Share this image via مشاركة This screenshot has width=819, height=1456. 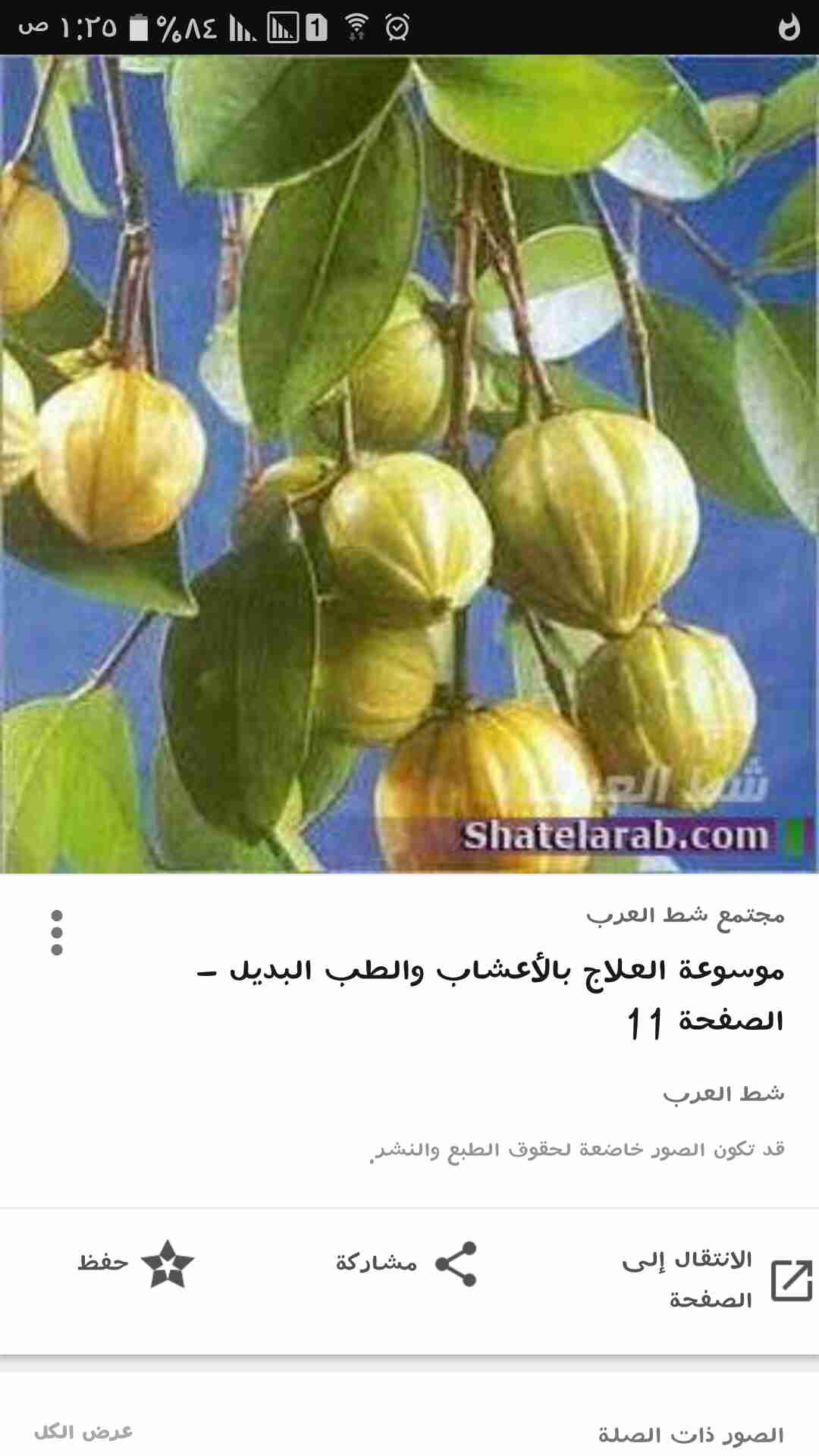pyautogui.click(x=407, y=1263)
